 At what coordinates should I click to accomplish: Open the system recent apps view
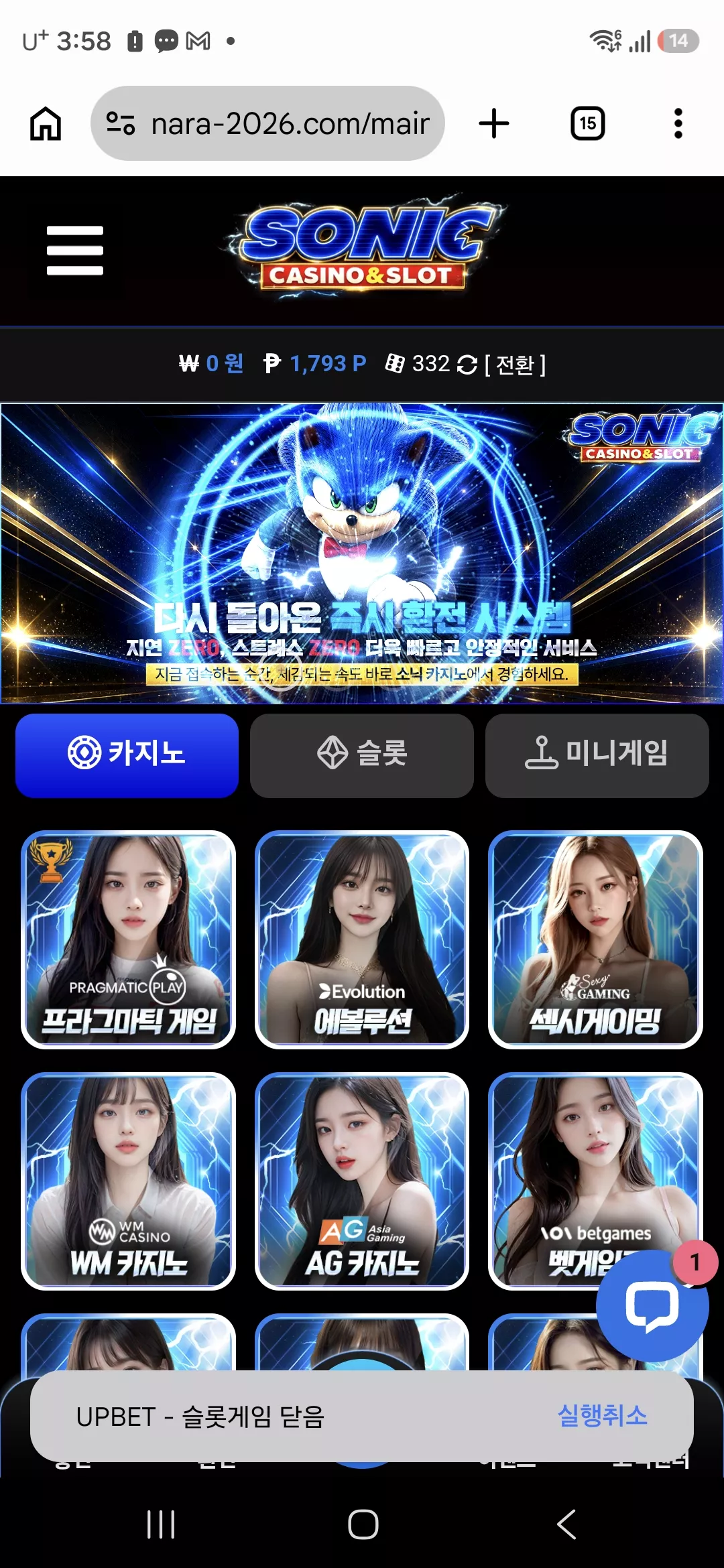coord(161,1524)
